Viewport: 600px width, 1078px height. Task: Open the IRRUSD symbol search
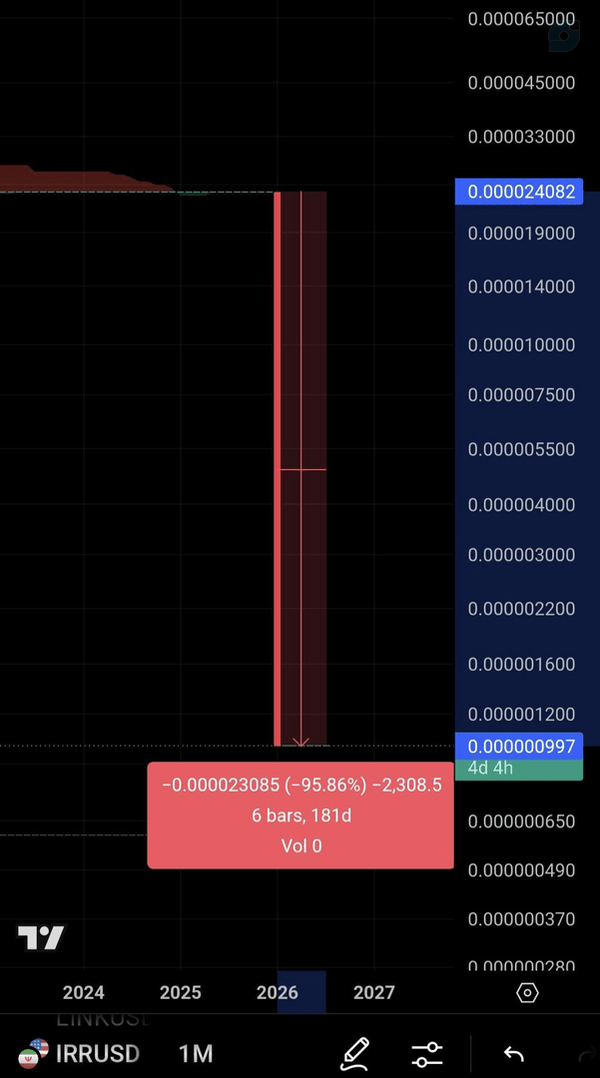click(x=78, y=1053)
